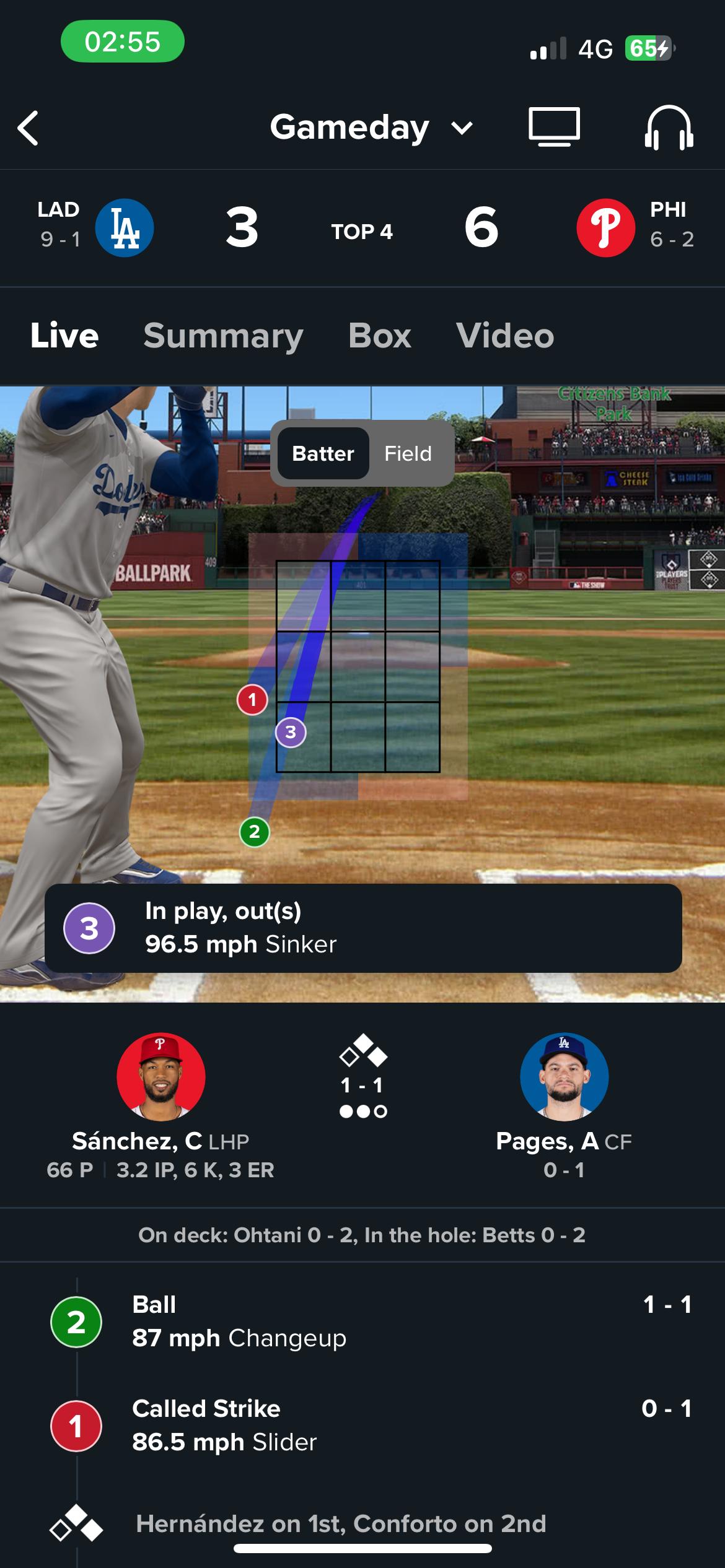Tap pitch 2 marker below strike zone
Screen dimensions: 725x1568
point(255,832)
